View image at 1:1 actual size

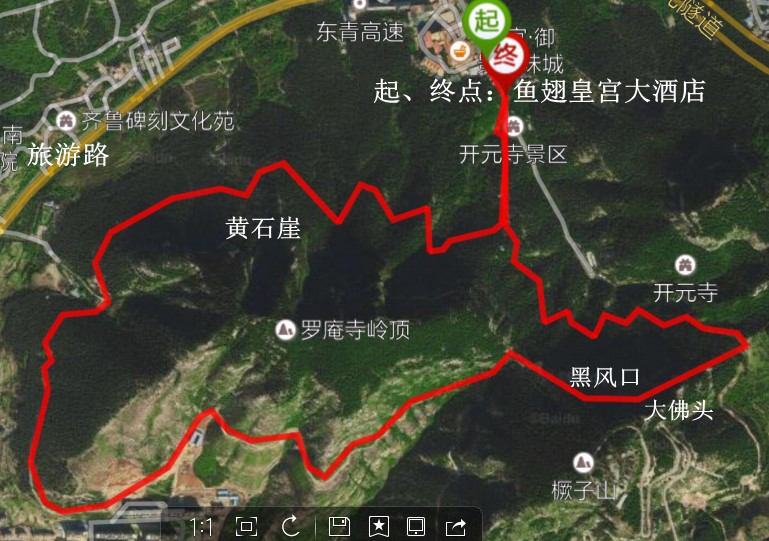click(x=201, y=526)
